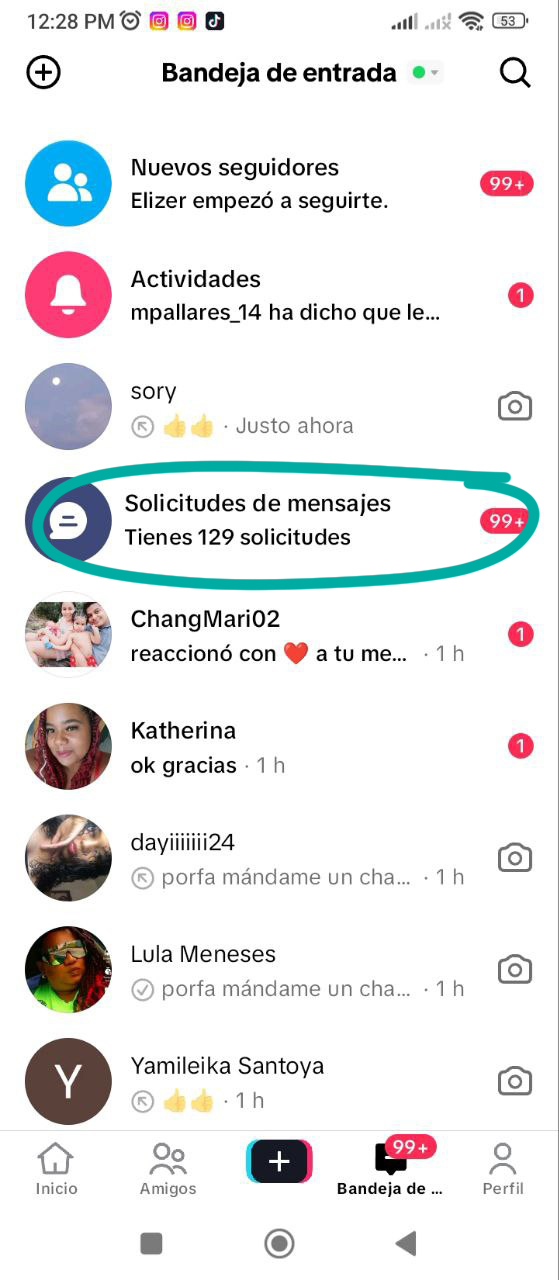Create a new video with plus button
Viewport: 559px width, 1280px height.
pos(279,1160)
